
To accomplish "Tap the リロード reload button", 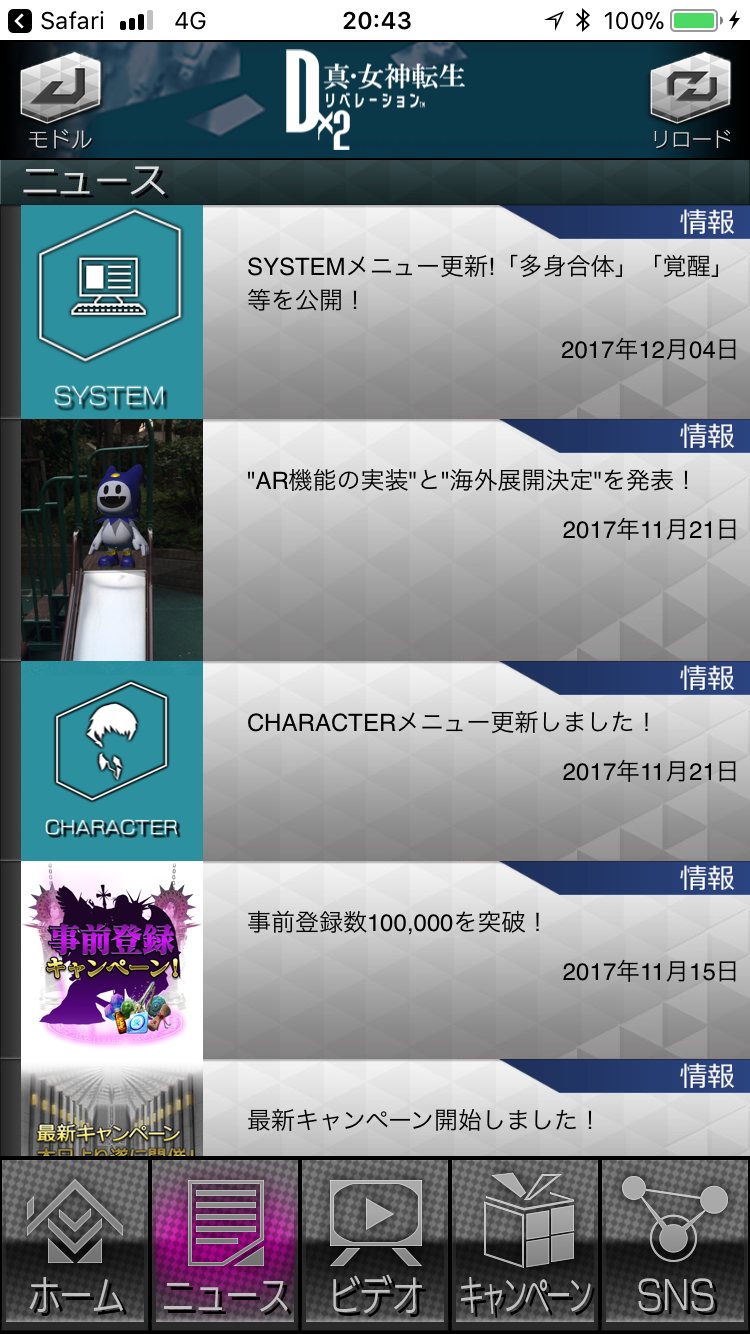I will point(690,102).
